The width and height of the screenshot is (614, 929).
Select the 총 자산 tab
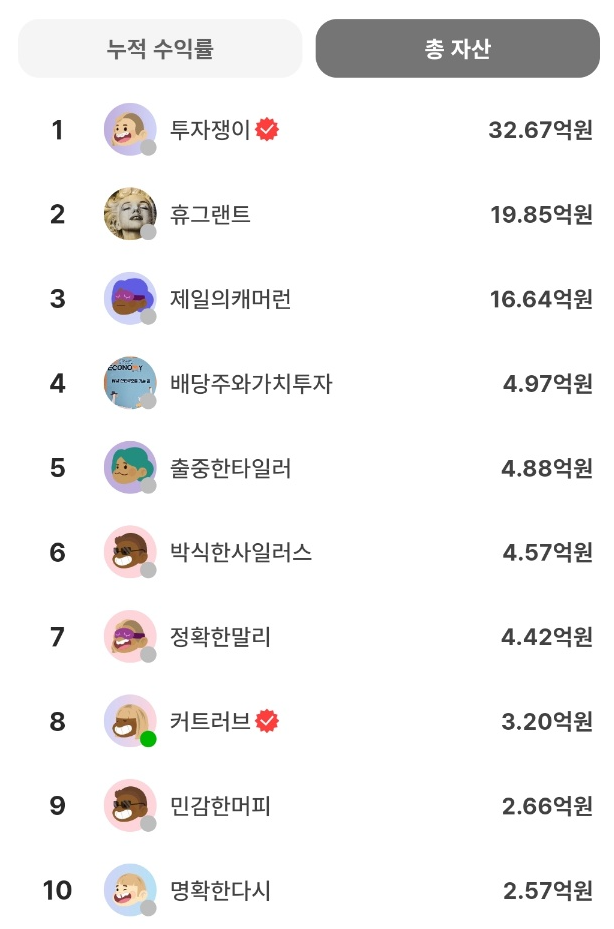tap(457, 48)
